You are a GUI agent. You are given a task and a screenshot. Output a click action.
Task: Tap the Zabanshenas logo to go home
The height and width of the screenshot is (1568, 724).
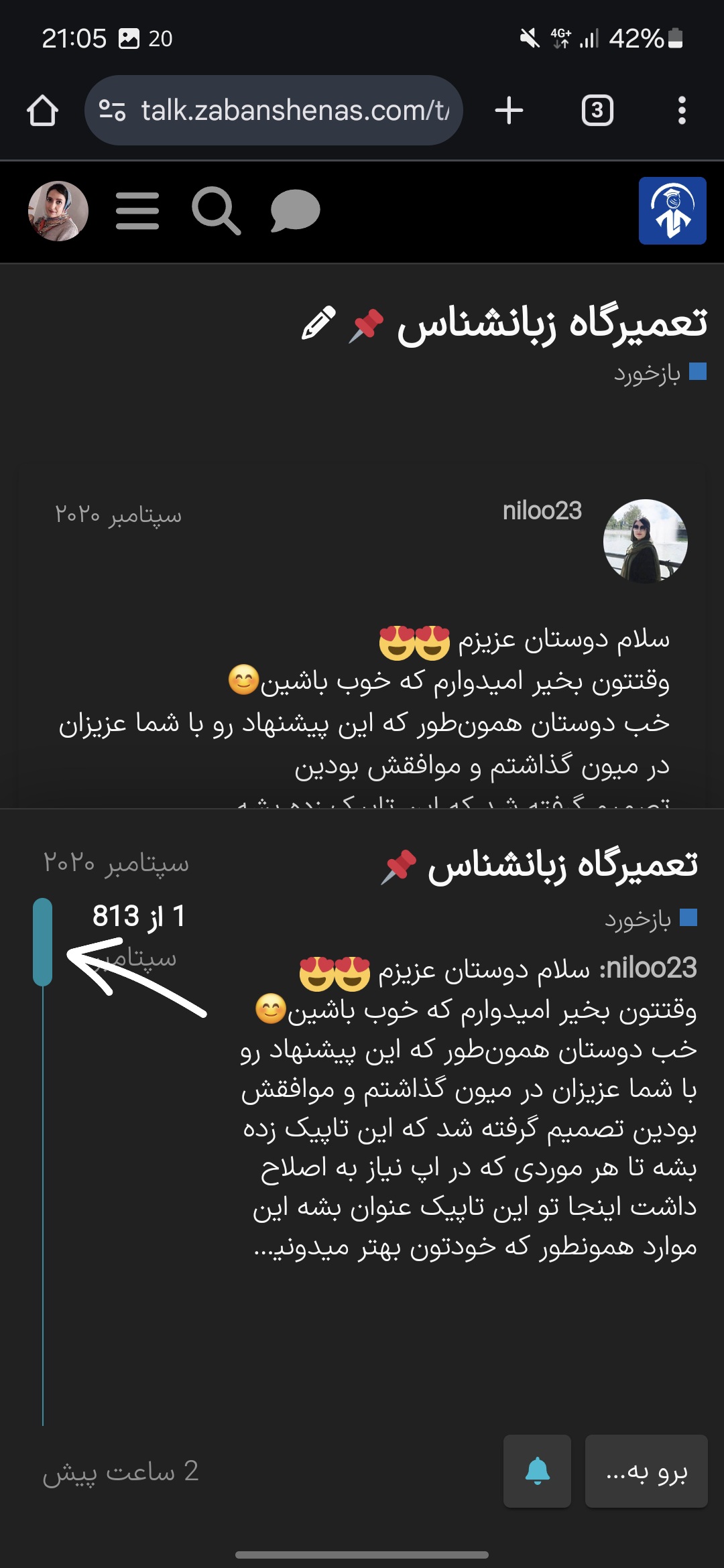click(x=672, y=211)
